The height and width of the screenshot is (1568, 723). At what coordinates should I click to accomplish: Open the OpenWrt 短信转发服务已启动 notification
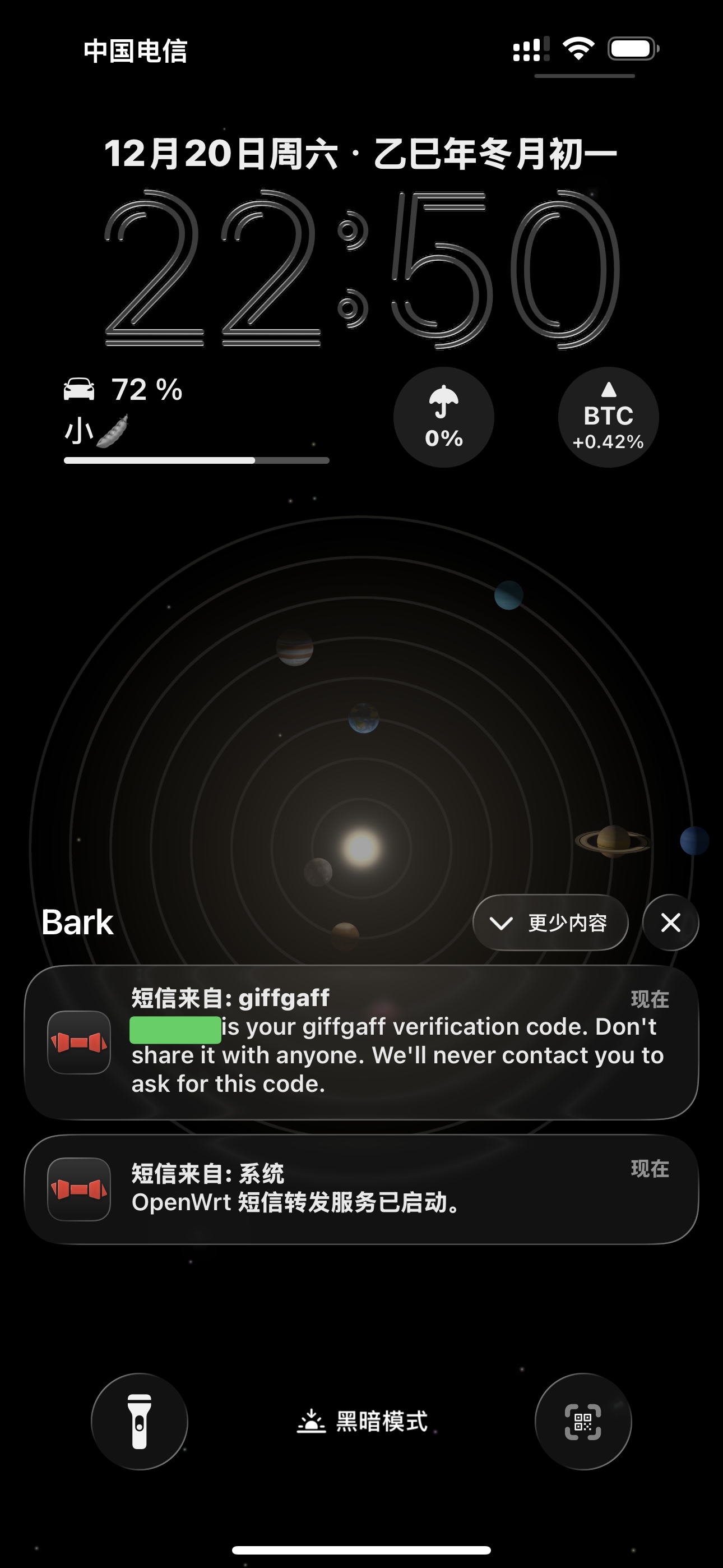pos(361,1189)
